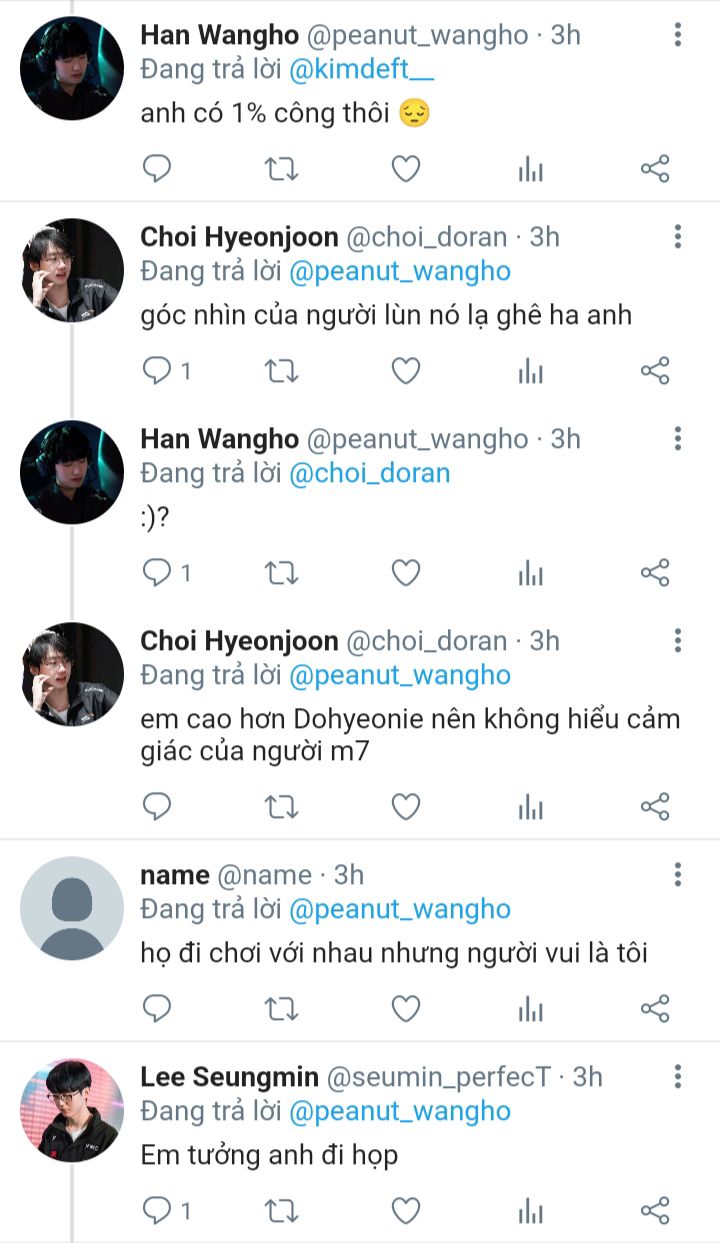
Task: Retweet the "họ đi chơi với nhau" tweet
Action: tap(281, 1008)
